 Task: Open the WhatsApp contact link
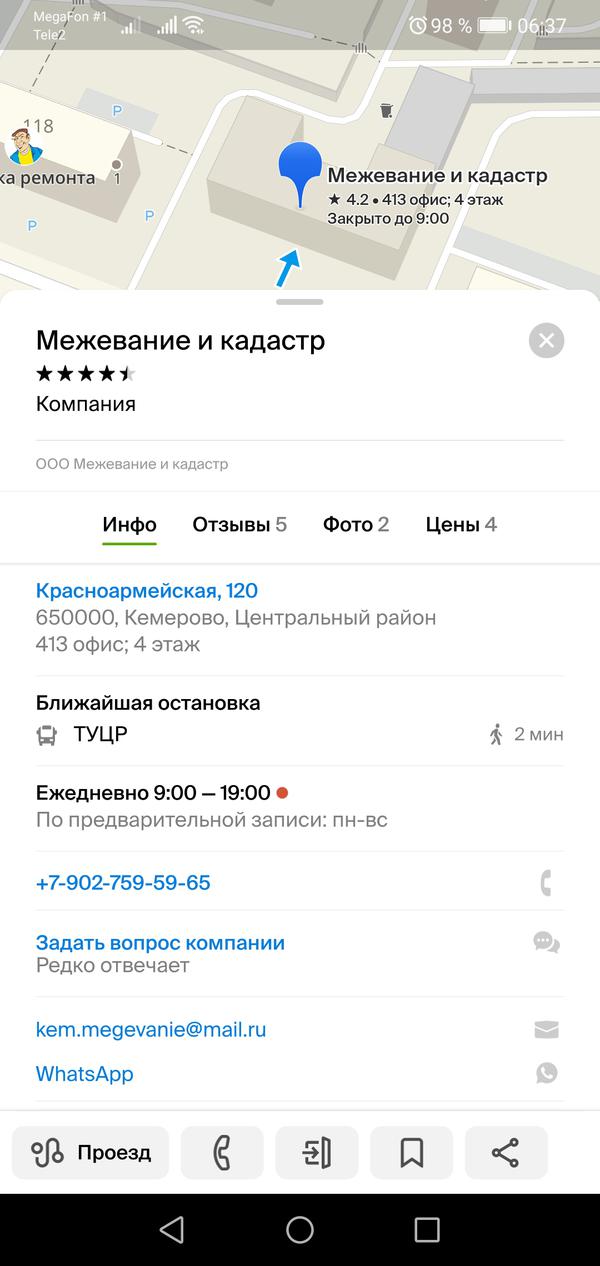(x=85, y=1074)
